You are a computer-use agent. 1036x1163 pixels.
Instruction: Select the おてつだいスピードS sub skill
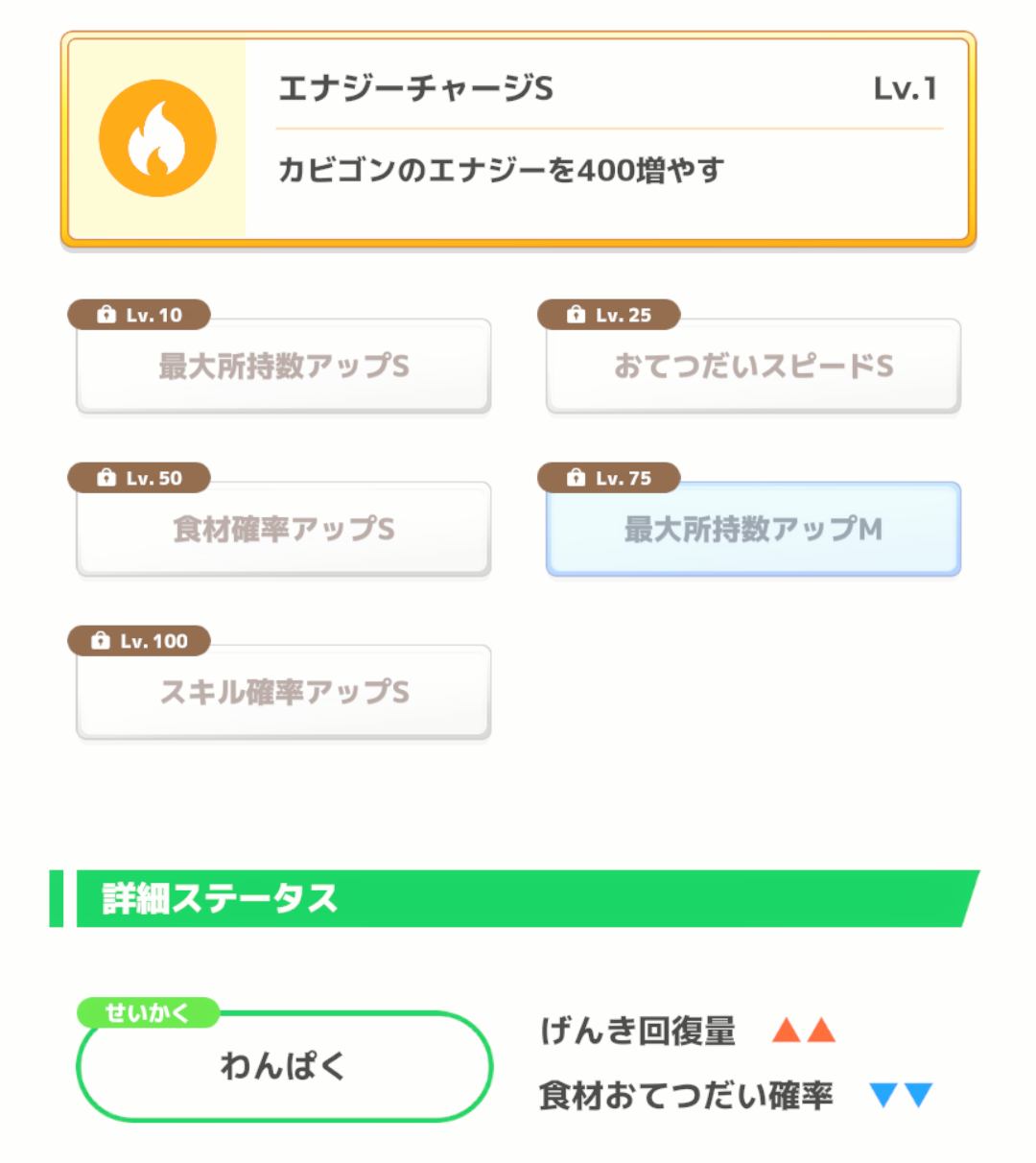753,366
